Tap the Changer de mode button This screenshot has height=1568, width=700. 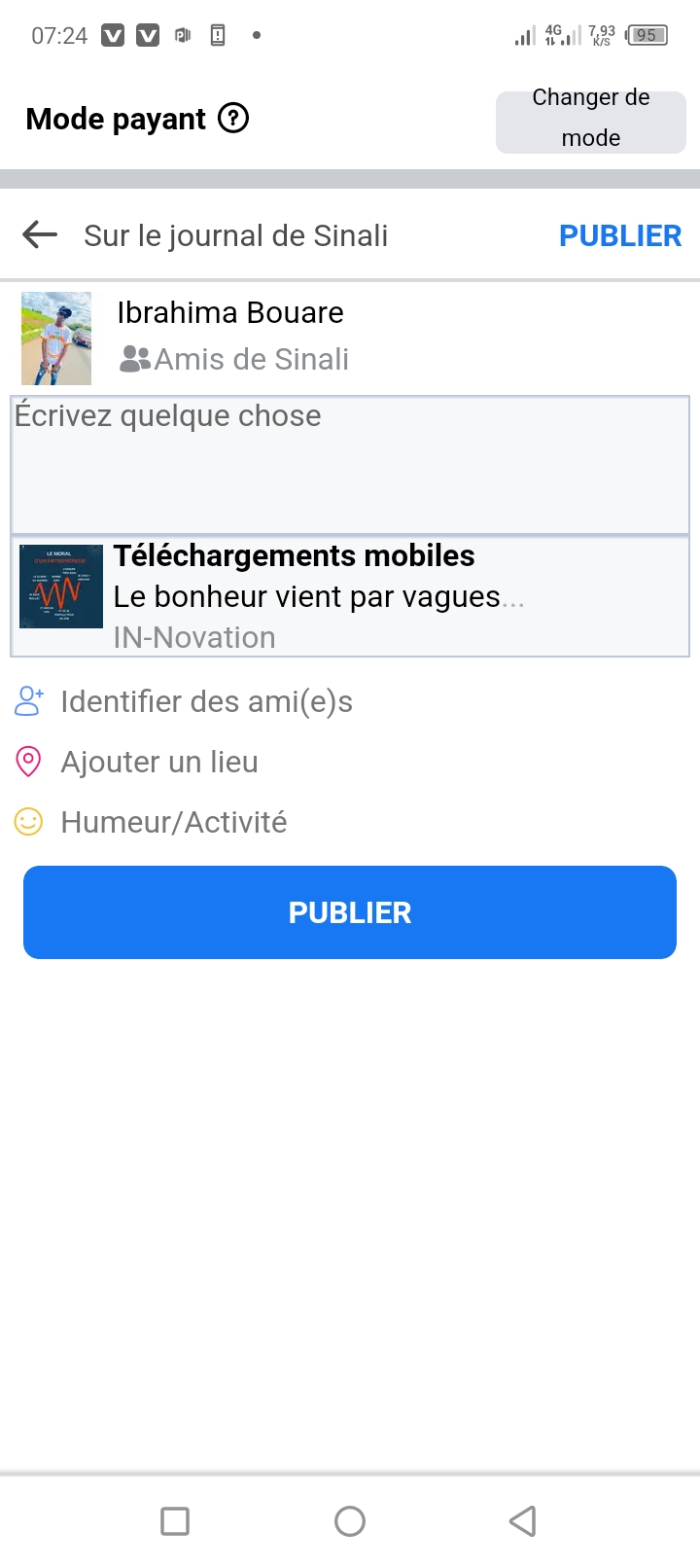point(590,119)
